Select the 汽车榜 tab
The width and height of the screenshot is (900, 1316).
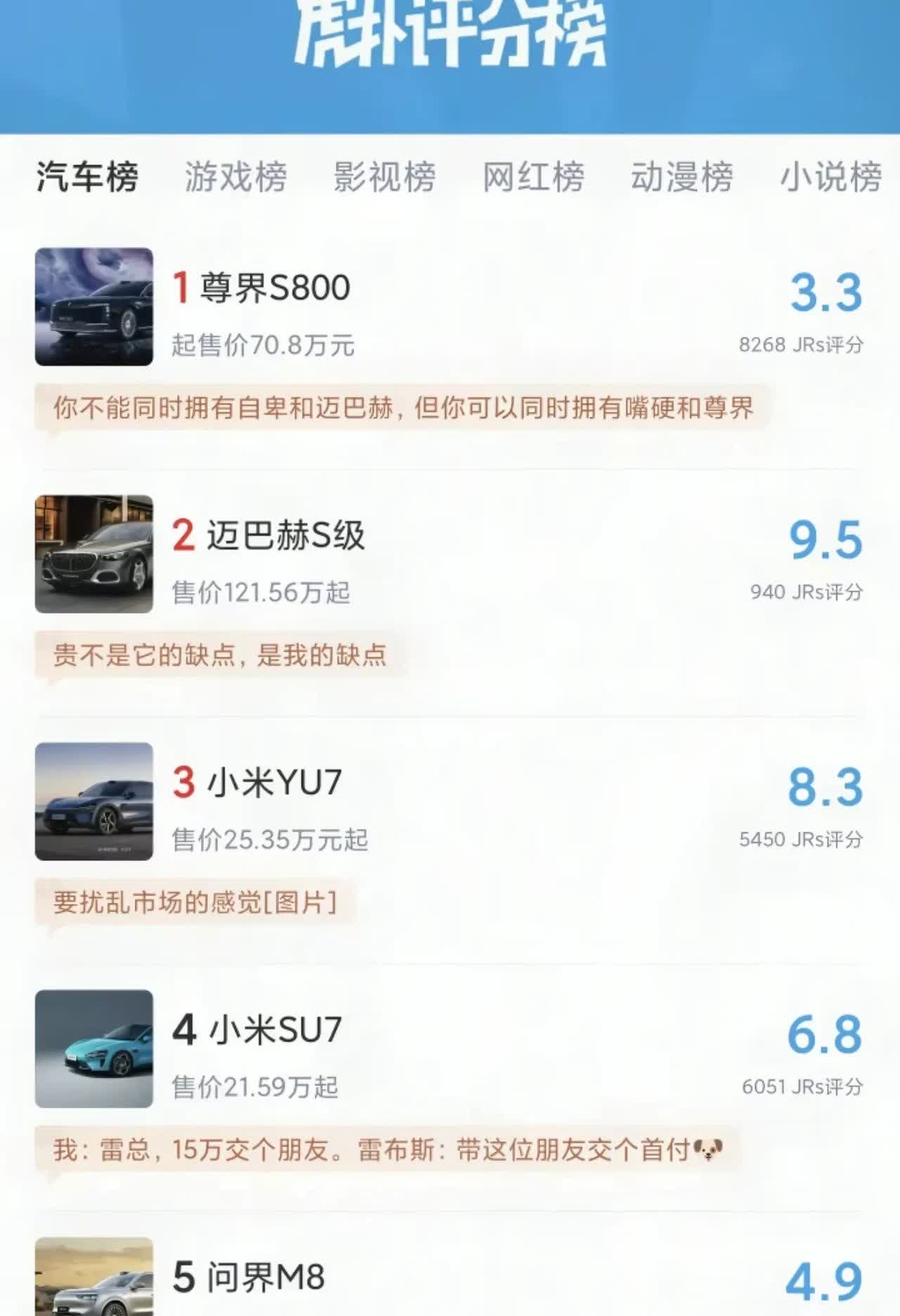point(87,176)
